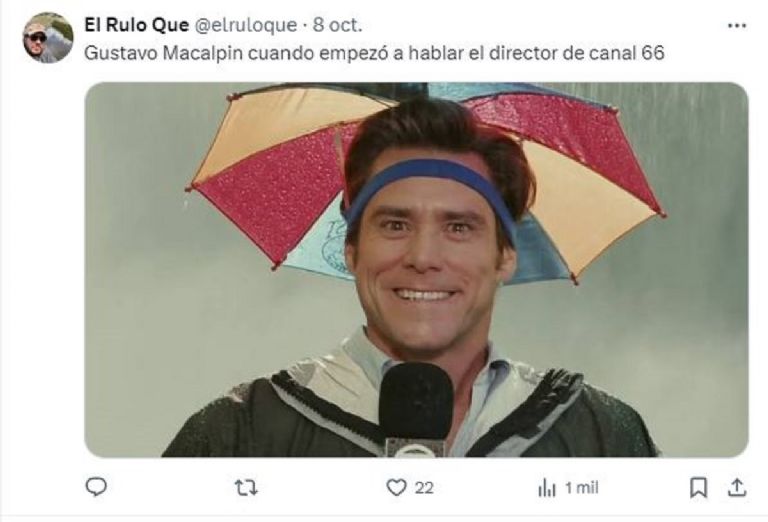The width and height of the screenshot is (768, 522).
Task: Share the tweet via upload icon
Action: pyautogui.click(x=737, y=487)
